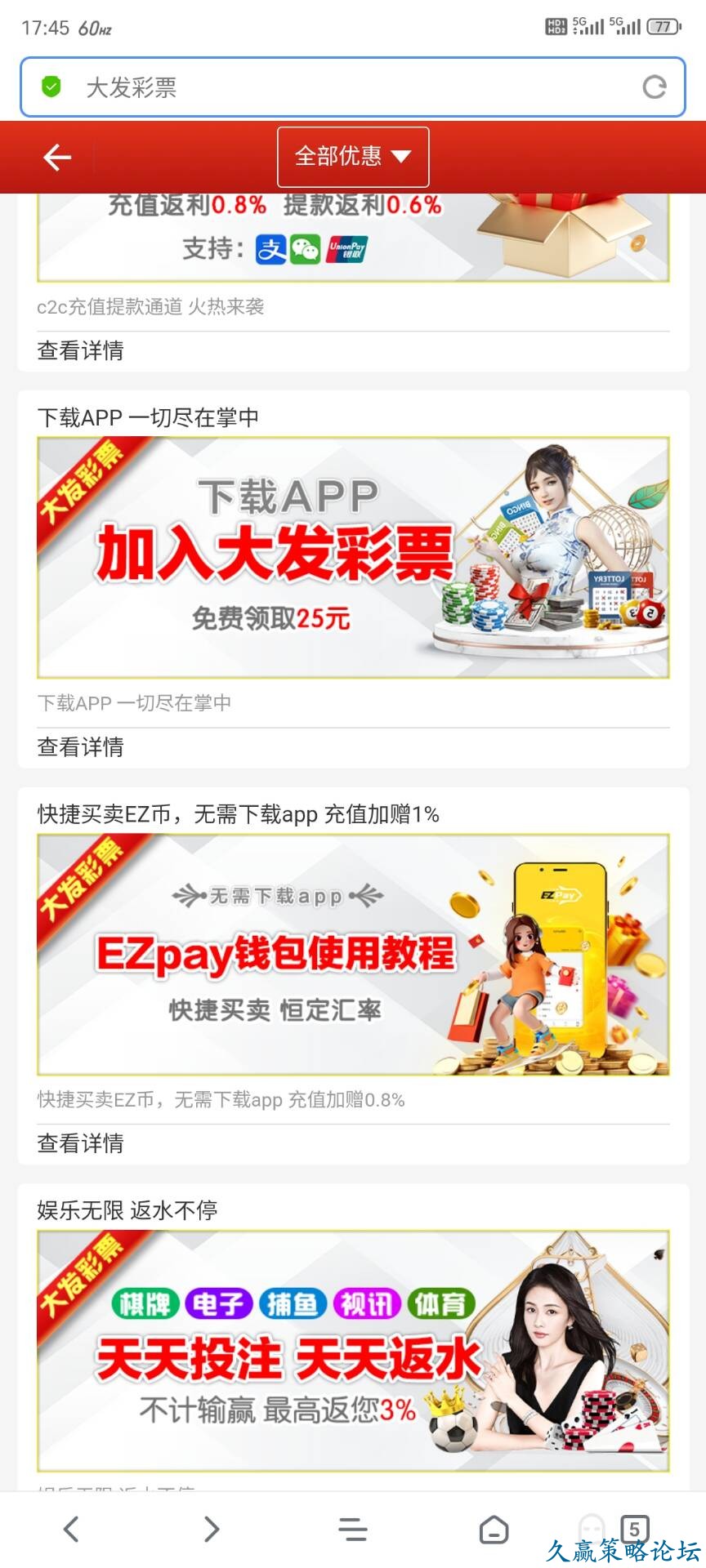Open the 天天投注 天天返水 banner
Viewport: 706px width, 1568px height.
[x=353, y=1351]
